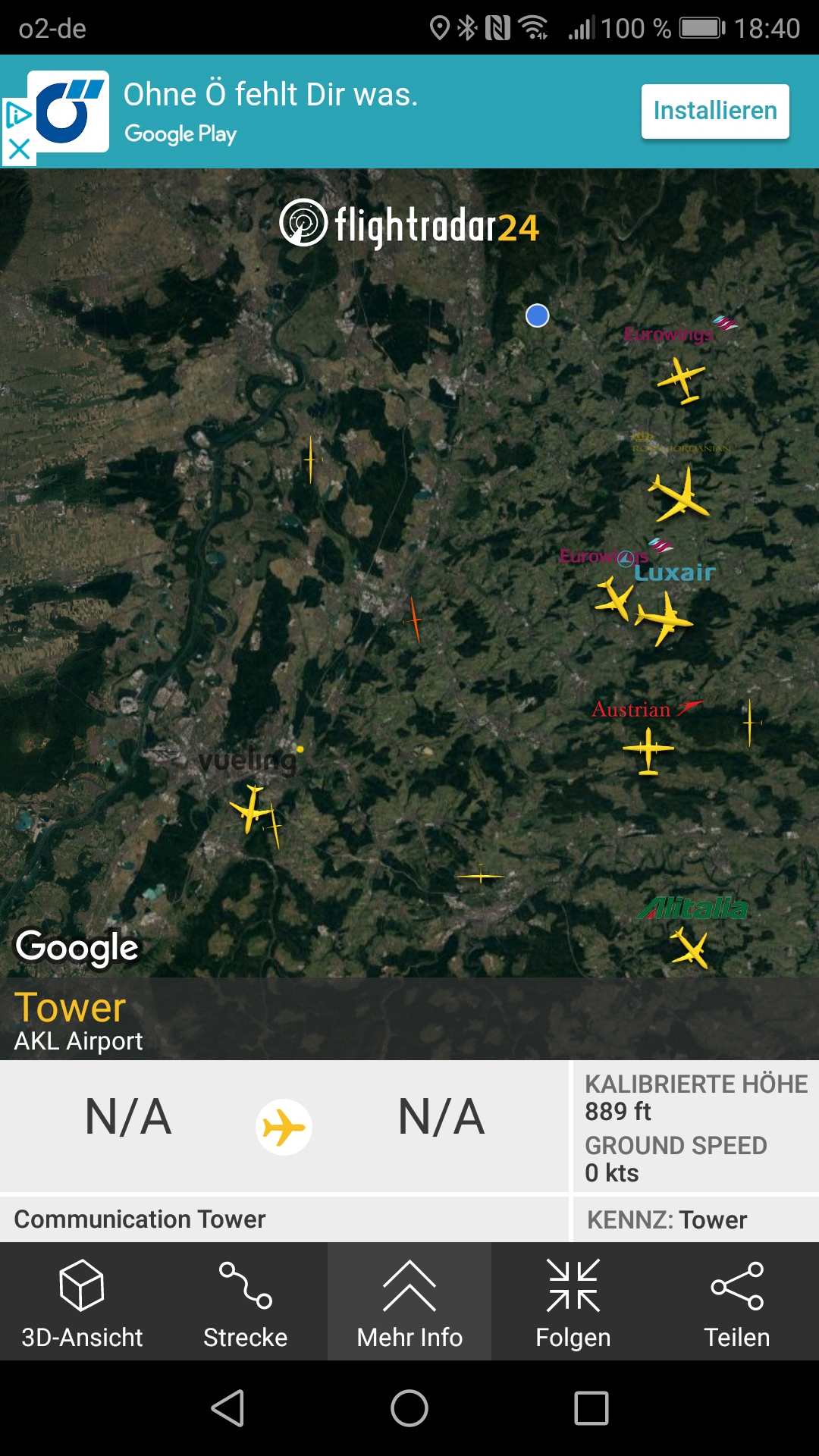This screenshot has height=1456, width=819.
Task: Follow the selection with Folgen
Action: coord(573,1303)
